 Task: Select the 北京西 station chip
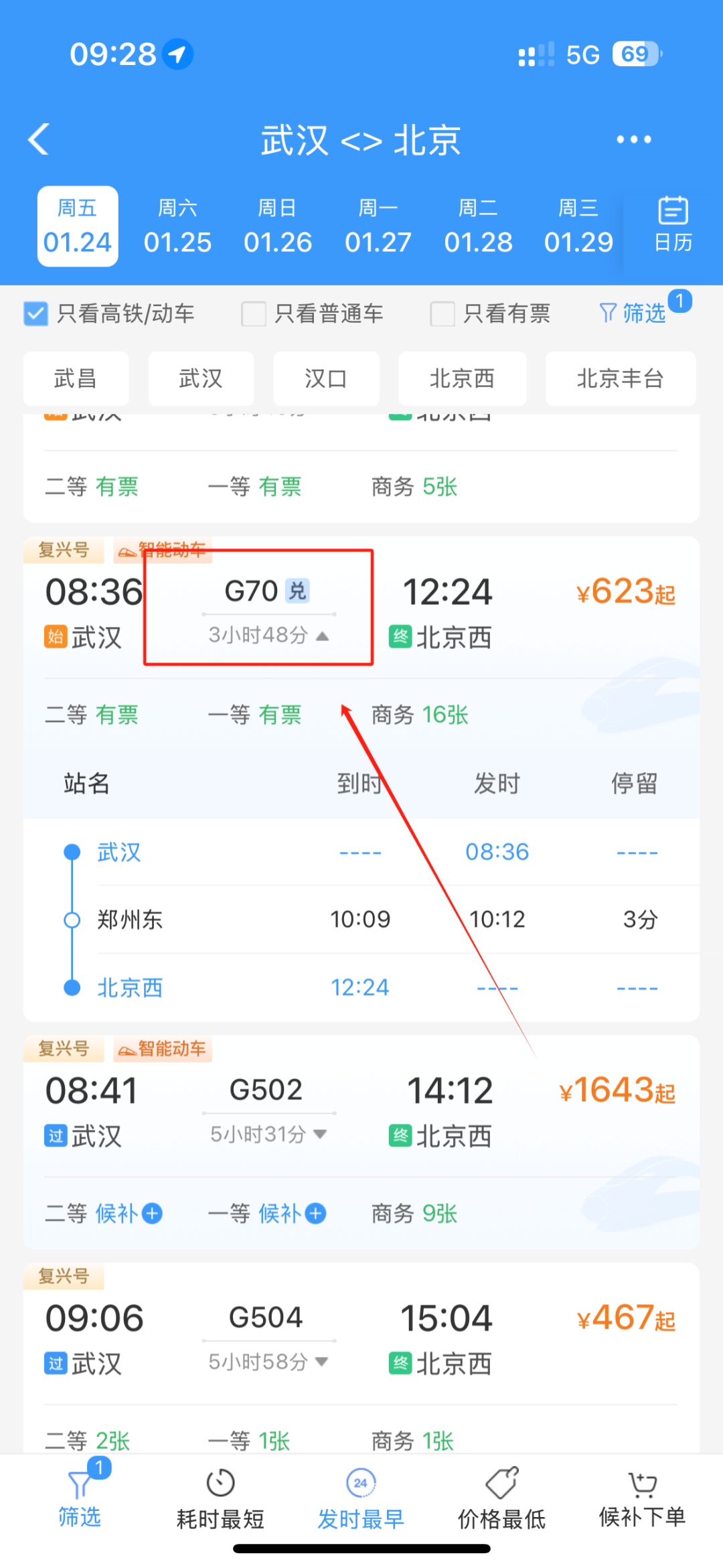[461, 378]
